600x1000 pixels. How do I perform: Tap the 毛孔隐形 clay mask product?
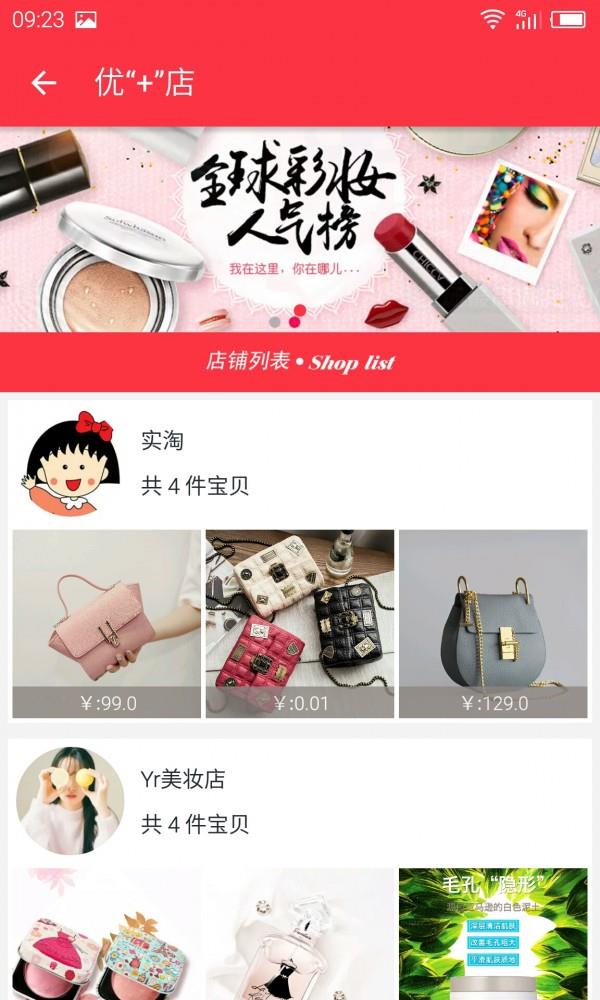493,935
